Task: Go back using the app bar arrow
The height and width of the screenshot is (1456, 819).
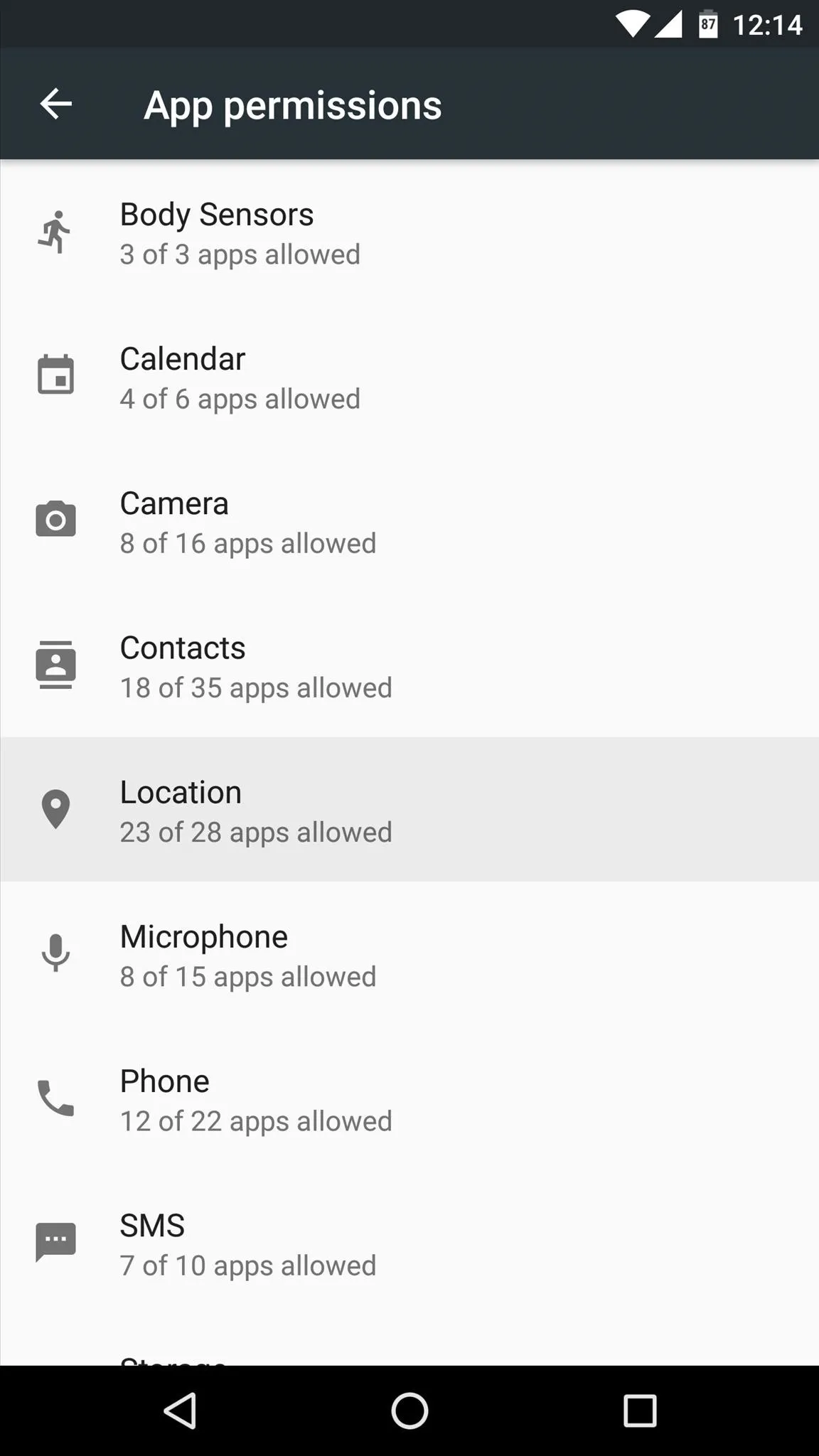Action: (55, 104)
